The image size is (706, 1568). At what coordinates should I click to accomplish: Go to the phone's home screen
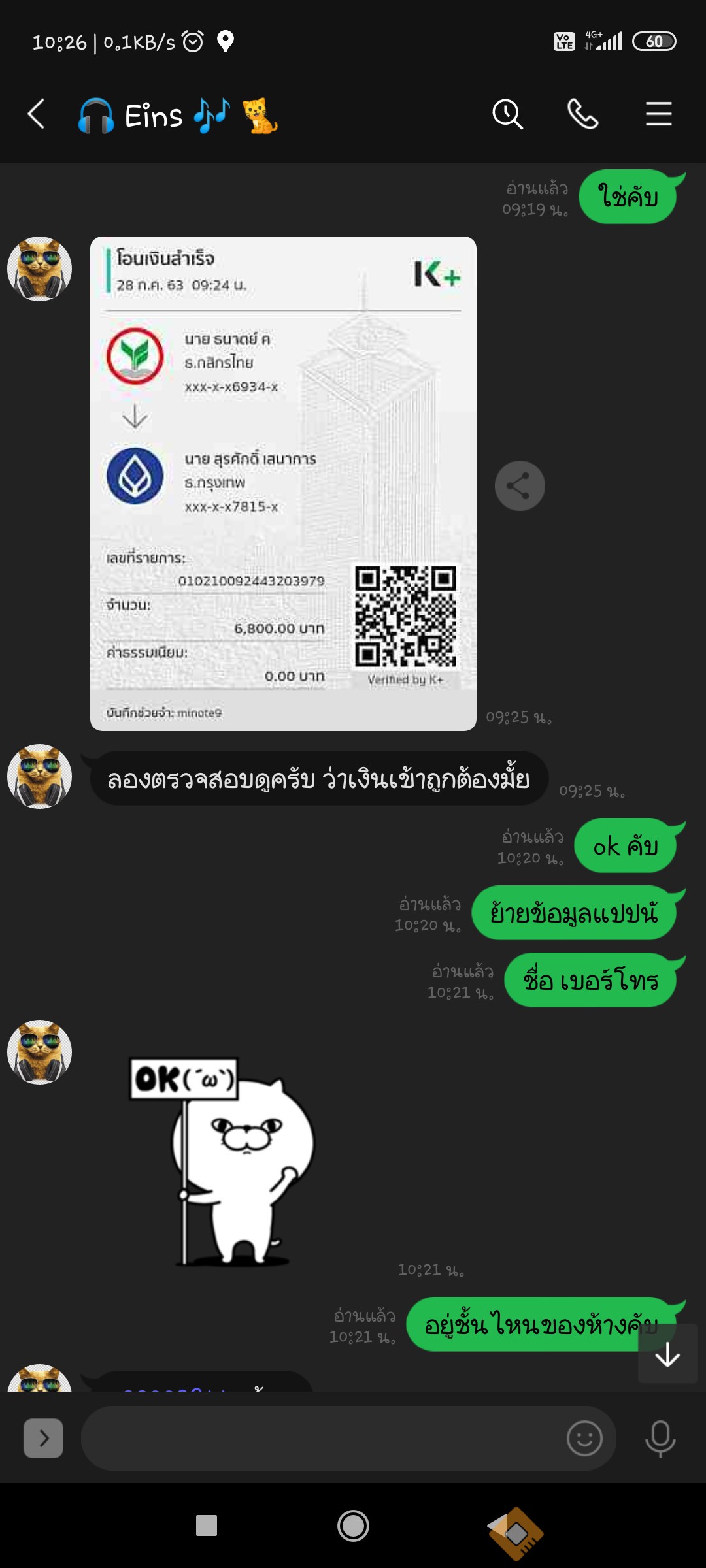coord(353,1526)
